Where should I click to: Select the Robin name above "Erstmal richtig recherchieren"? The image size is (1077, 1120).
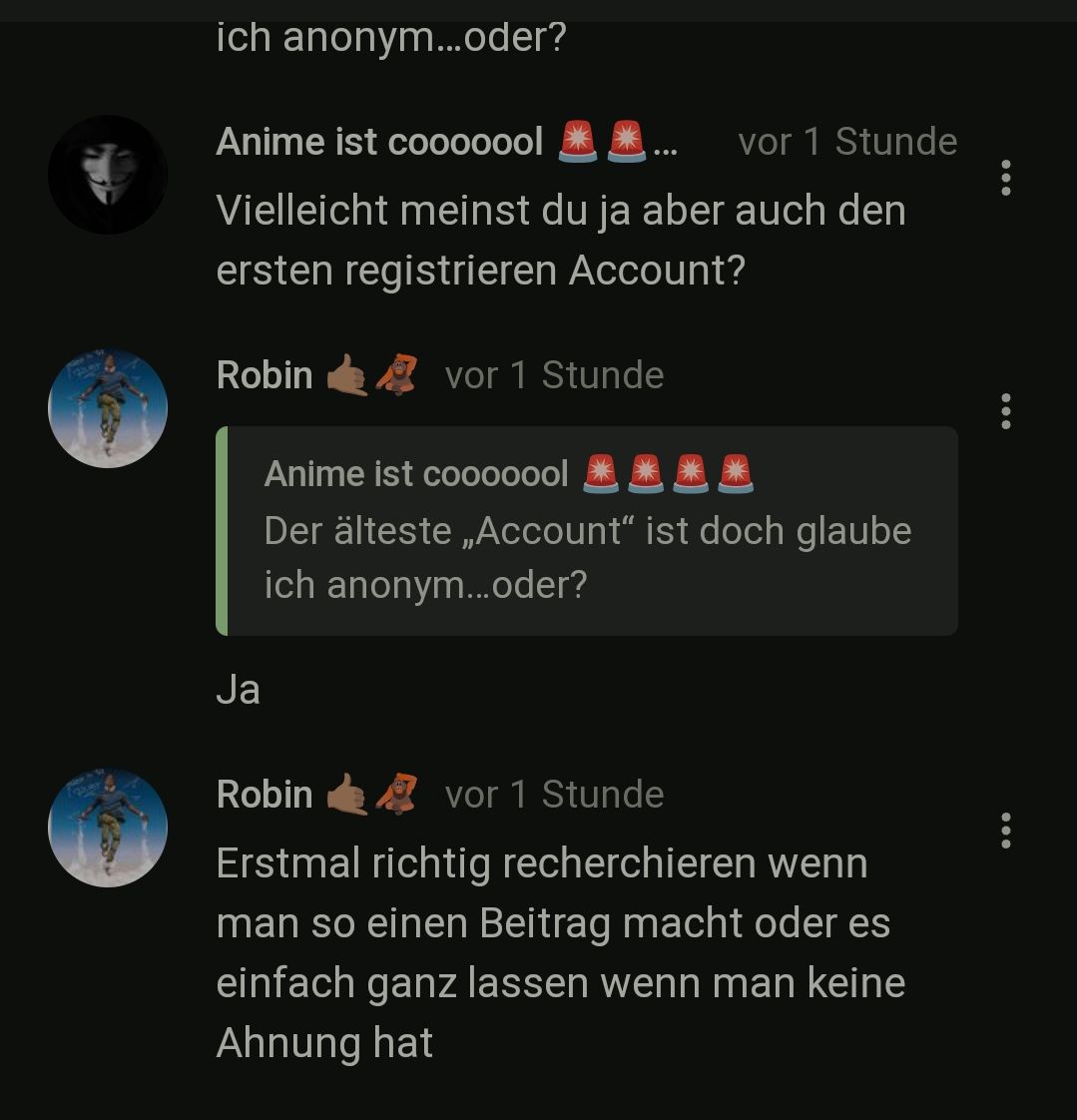click(x=265, y=795)
